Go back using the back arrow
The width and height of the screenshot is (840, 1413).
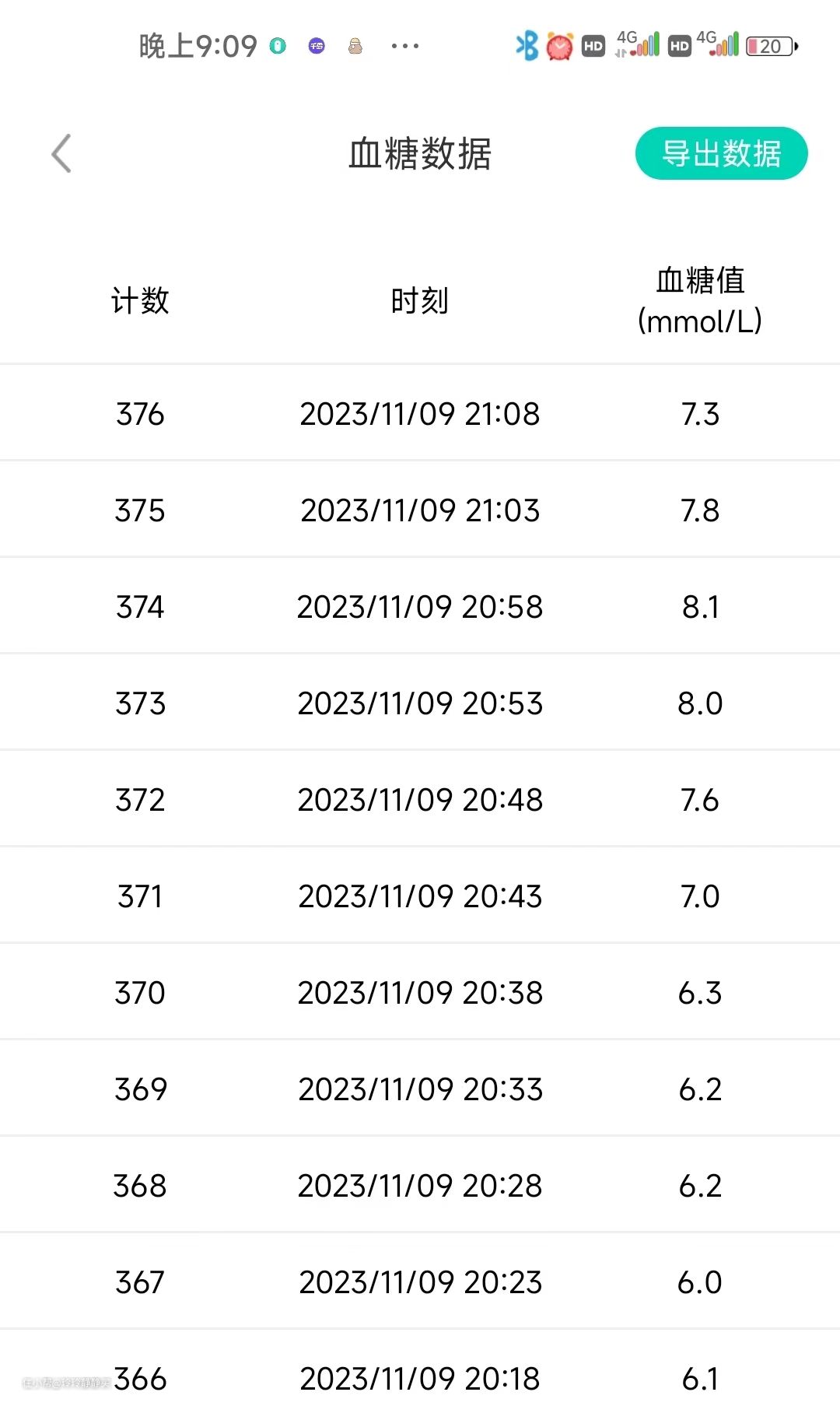click(61, 153)
